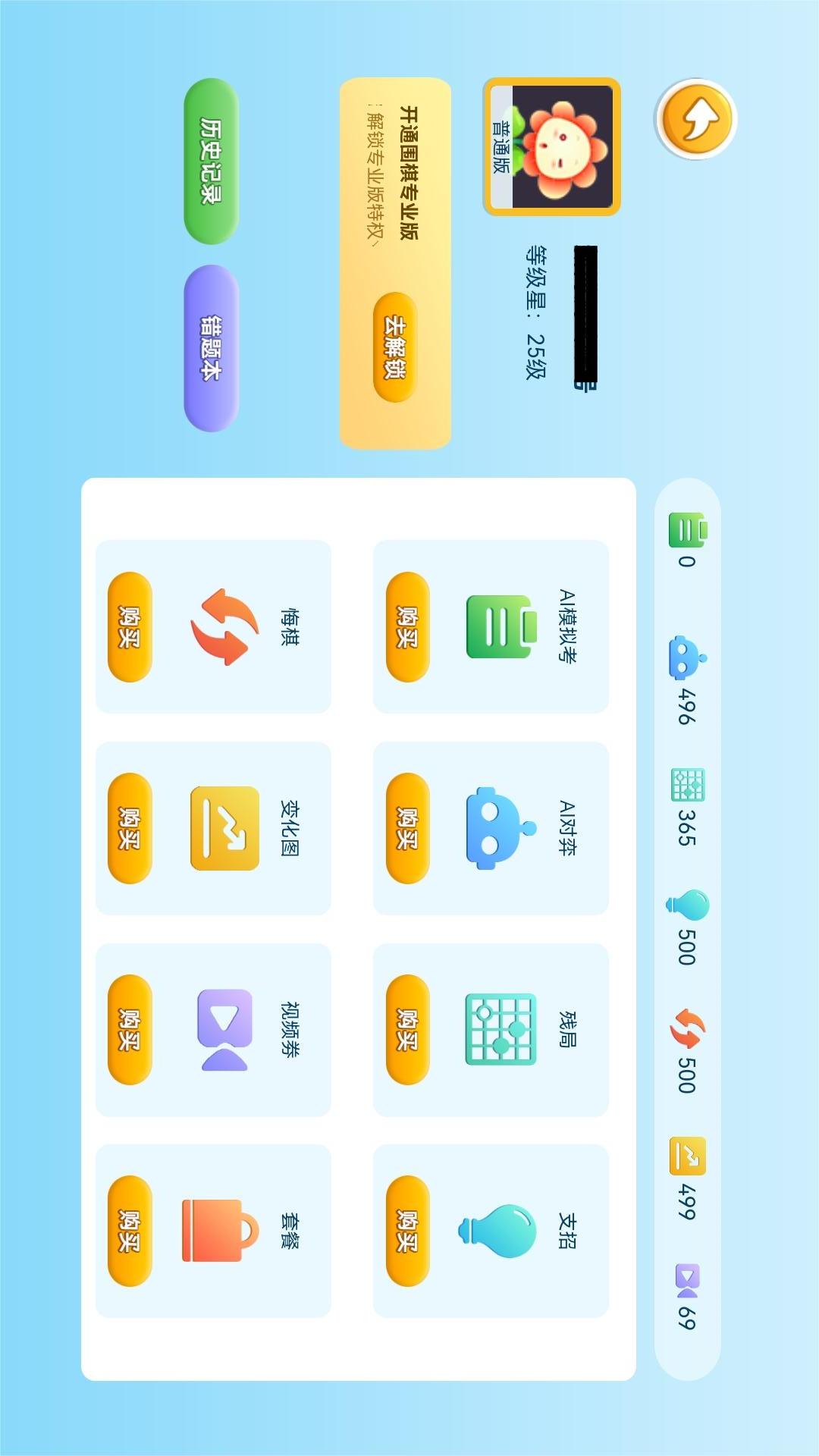Buy the 悔棋 undo item
This screenshot has width=819, height=1456.
[130, 627]
